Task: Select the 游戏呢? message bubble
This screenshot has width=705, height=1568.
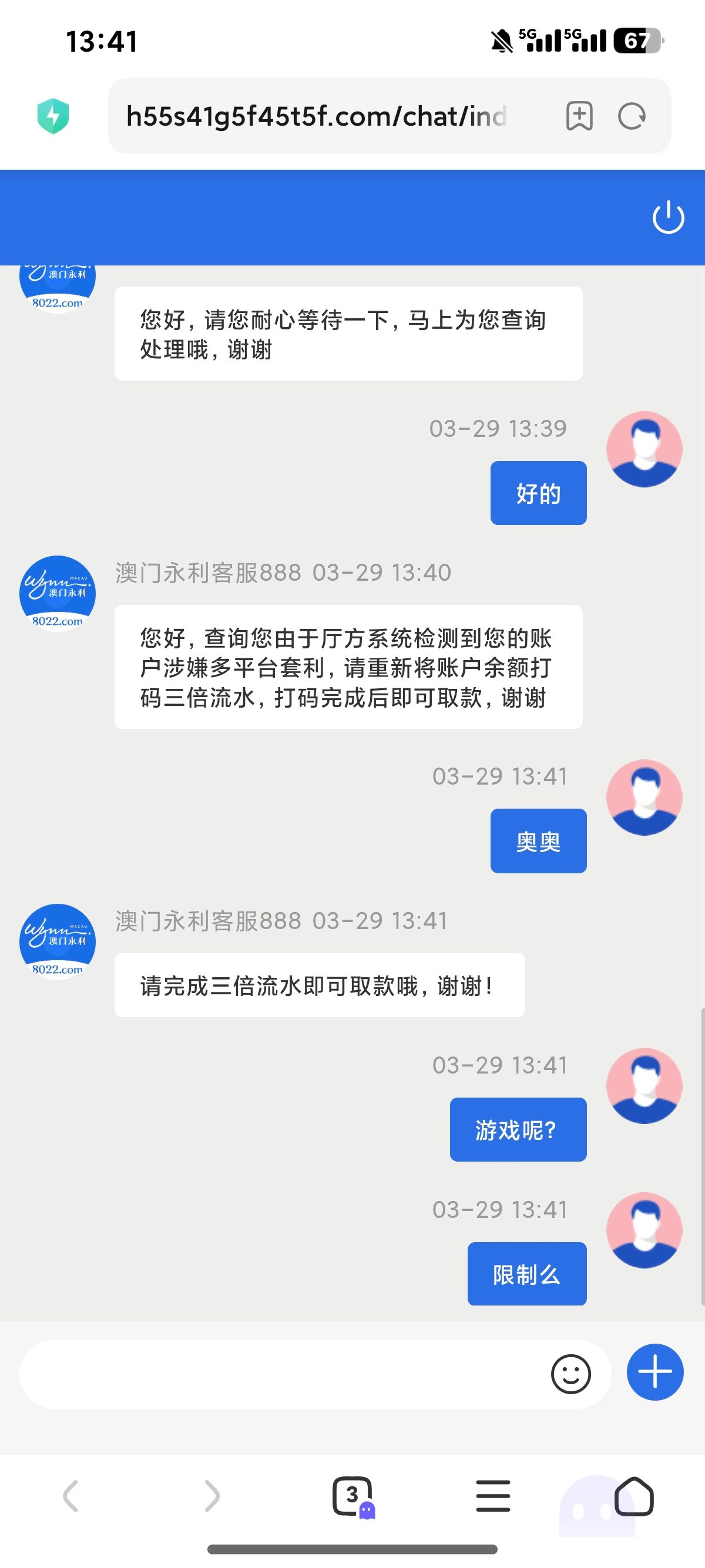Action: pos(518,1129)
